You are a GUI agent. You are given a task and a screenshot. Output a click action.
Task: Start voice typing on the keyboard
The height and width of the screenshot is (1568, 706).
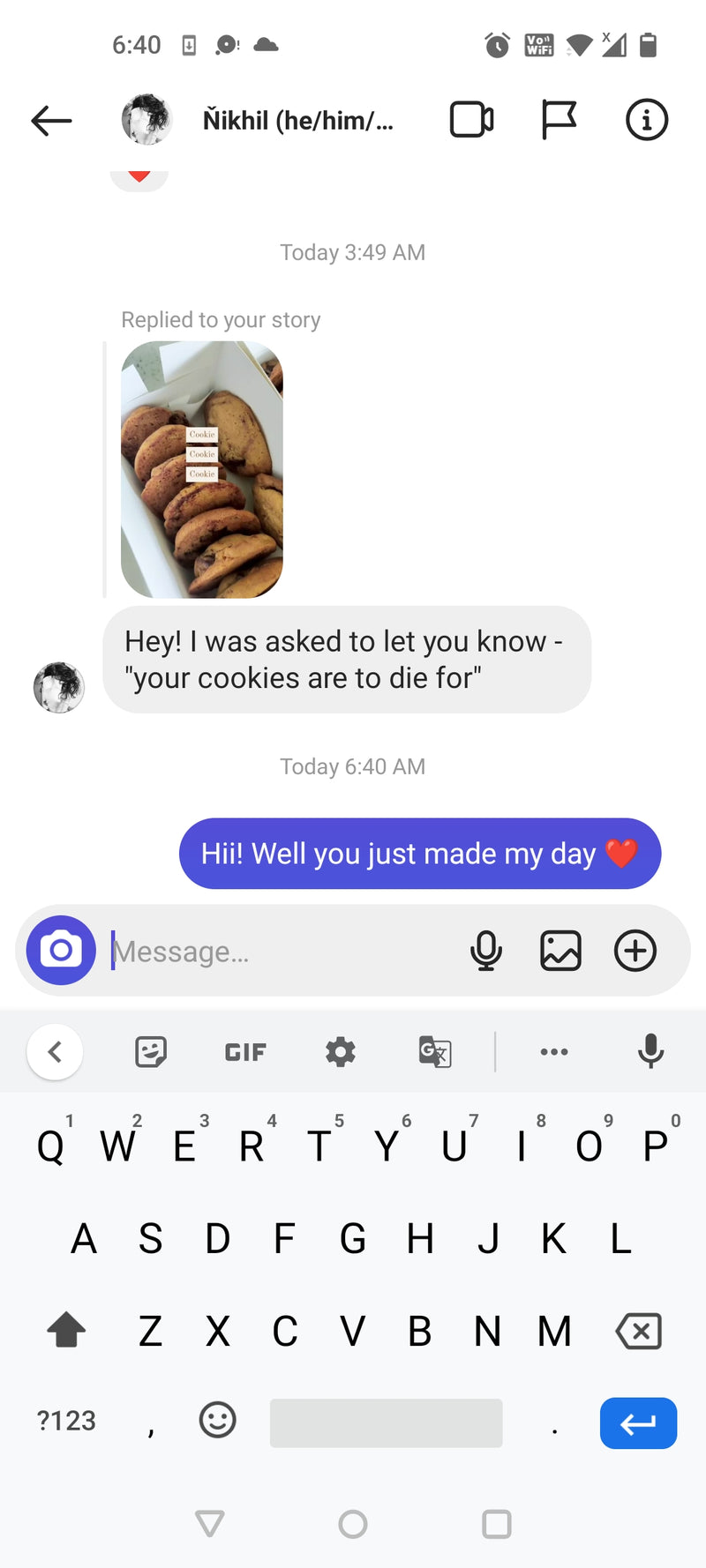pos(650,1050)
